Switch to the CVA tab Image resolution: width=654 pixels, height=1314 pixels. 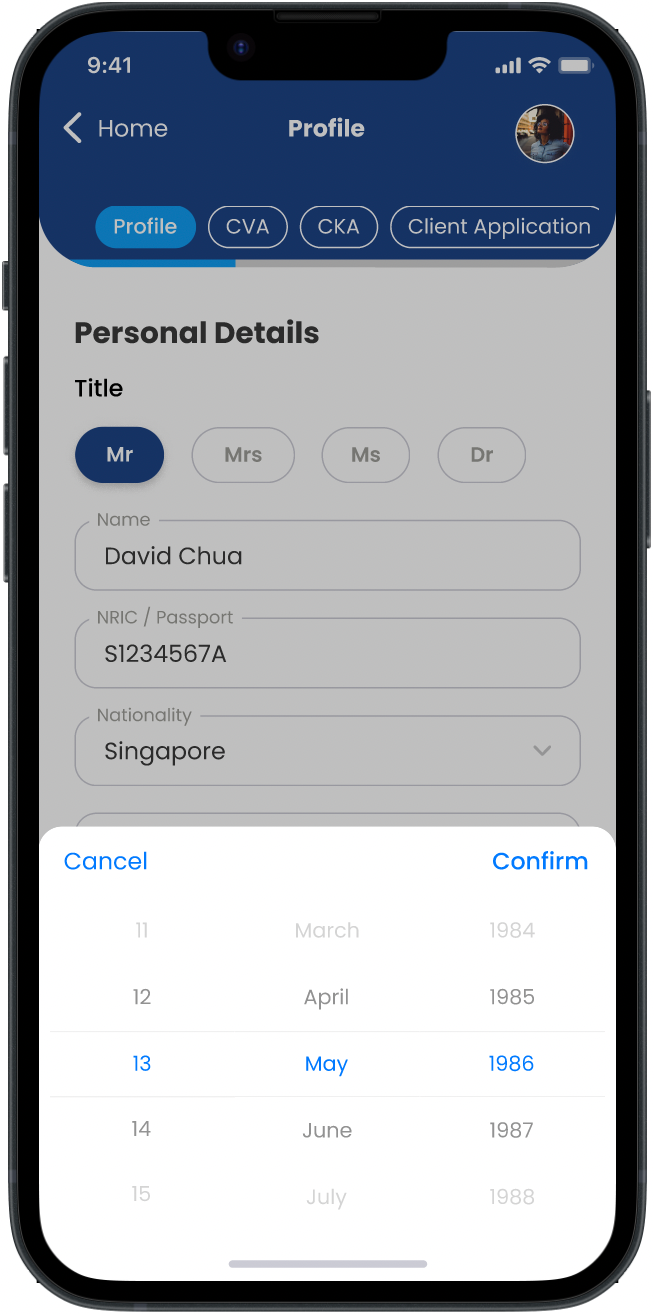(247, 227)
